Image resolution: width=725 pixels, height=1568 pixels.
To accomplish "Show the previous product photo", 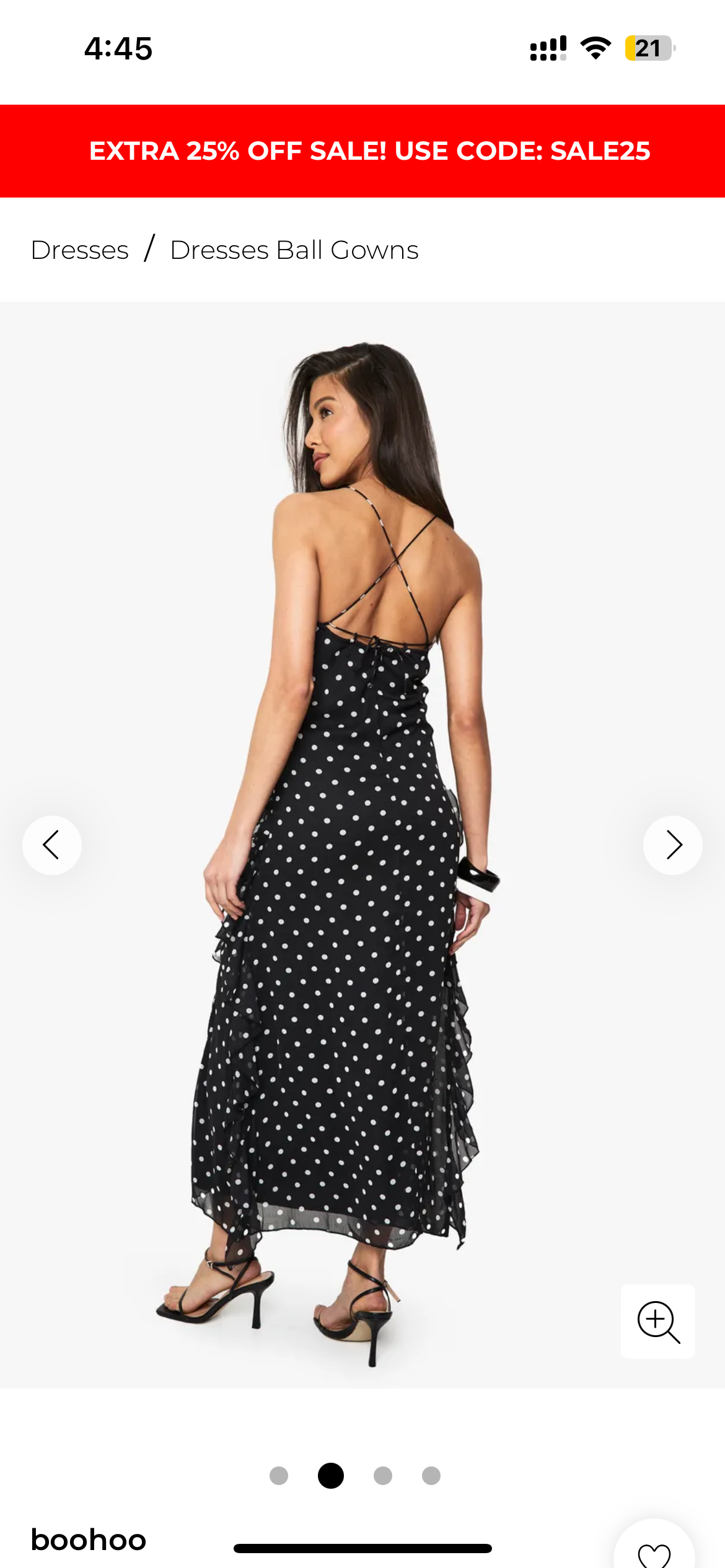I will point(52,845).
